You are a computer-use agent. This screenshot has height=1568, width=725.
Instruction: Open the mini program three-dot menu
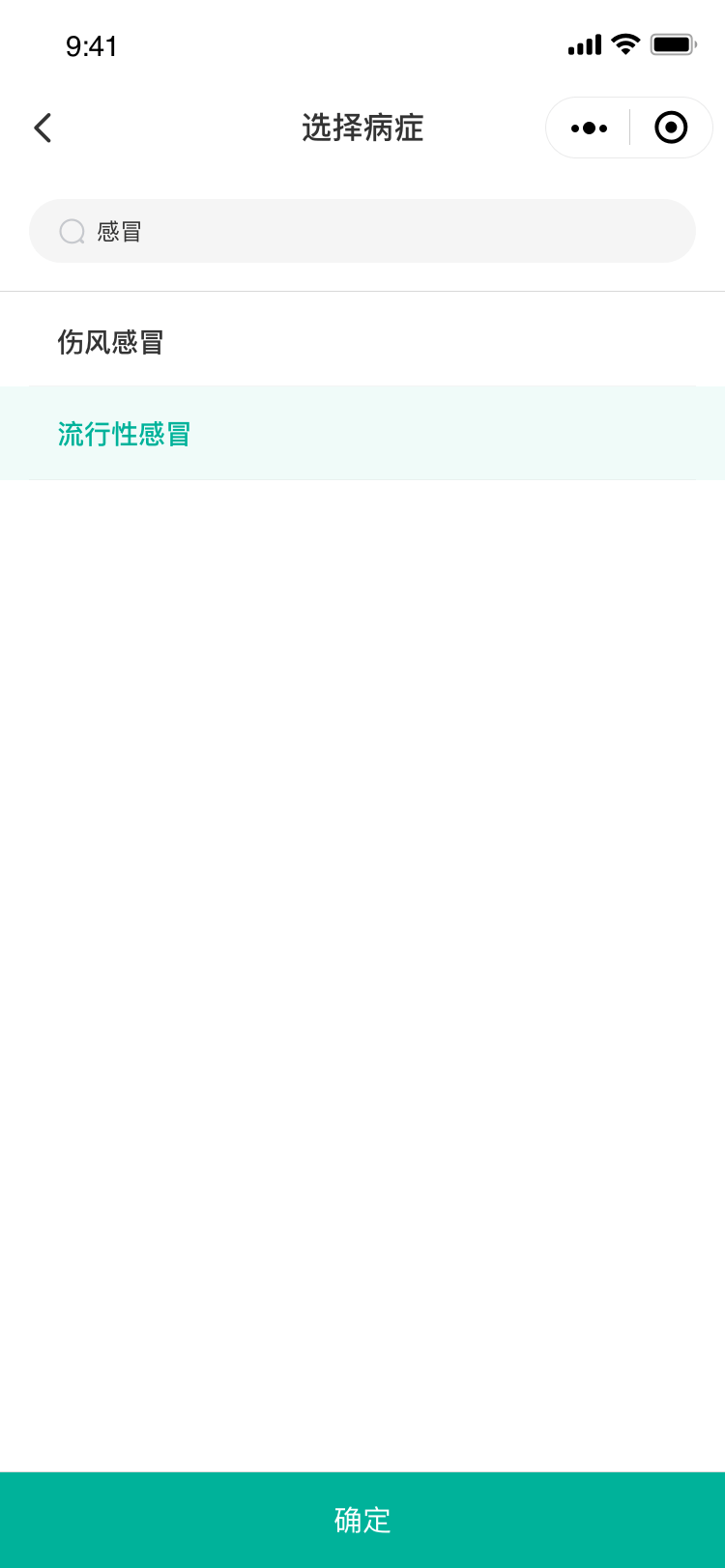coord(589,128)
